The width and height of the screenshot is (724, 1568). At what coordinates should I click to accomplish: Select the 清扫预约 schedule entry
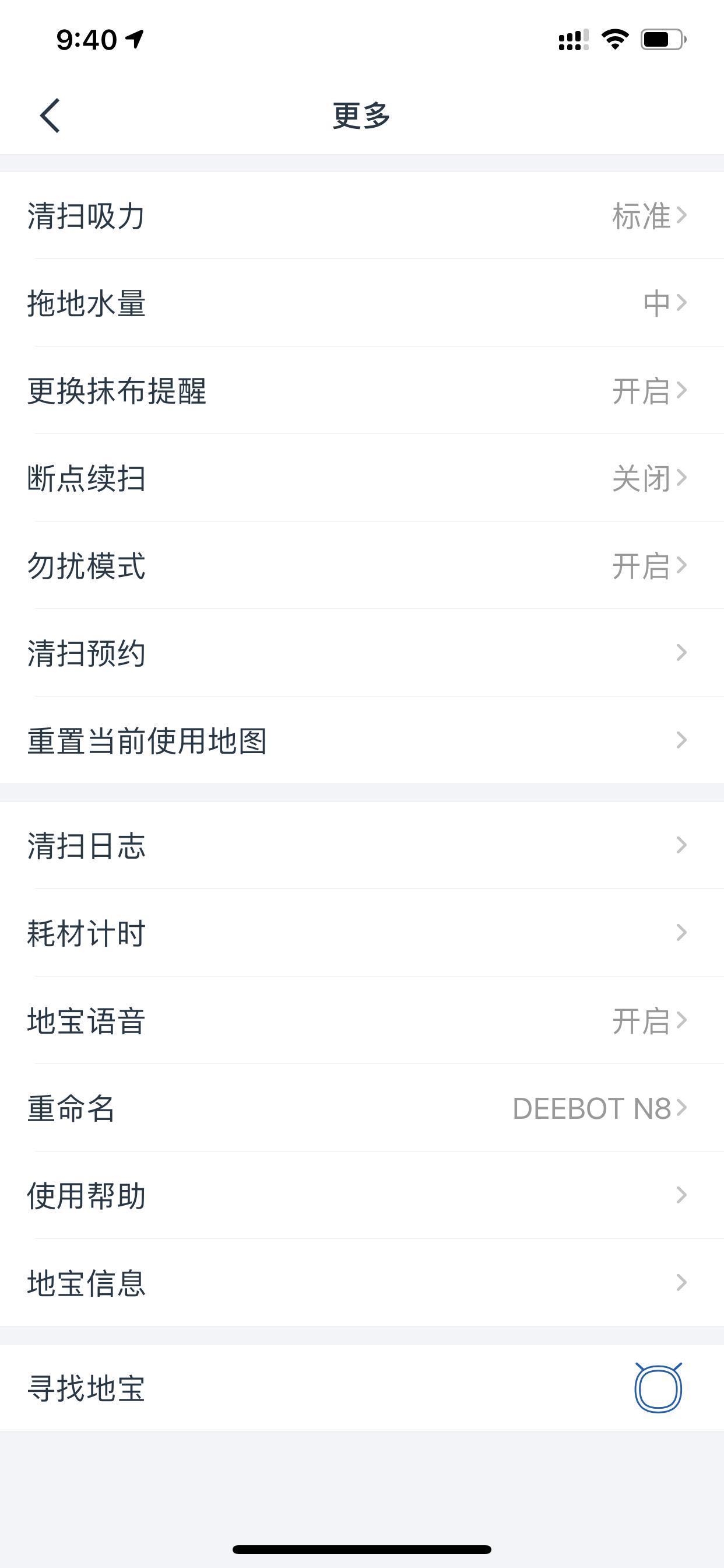point(361,654)
